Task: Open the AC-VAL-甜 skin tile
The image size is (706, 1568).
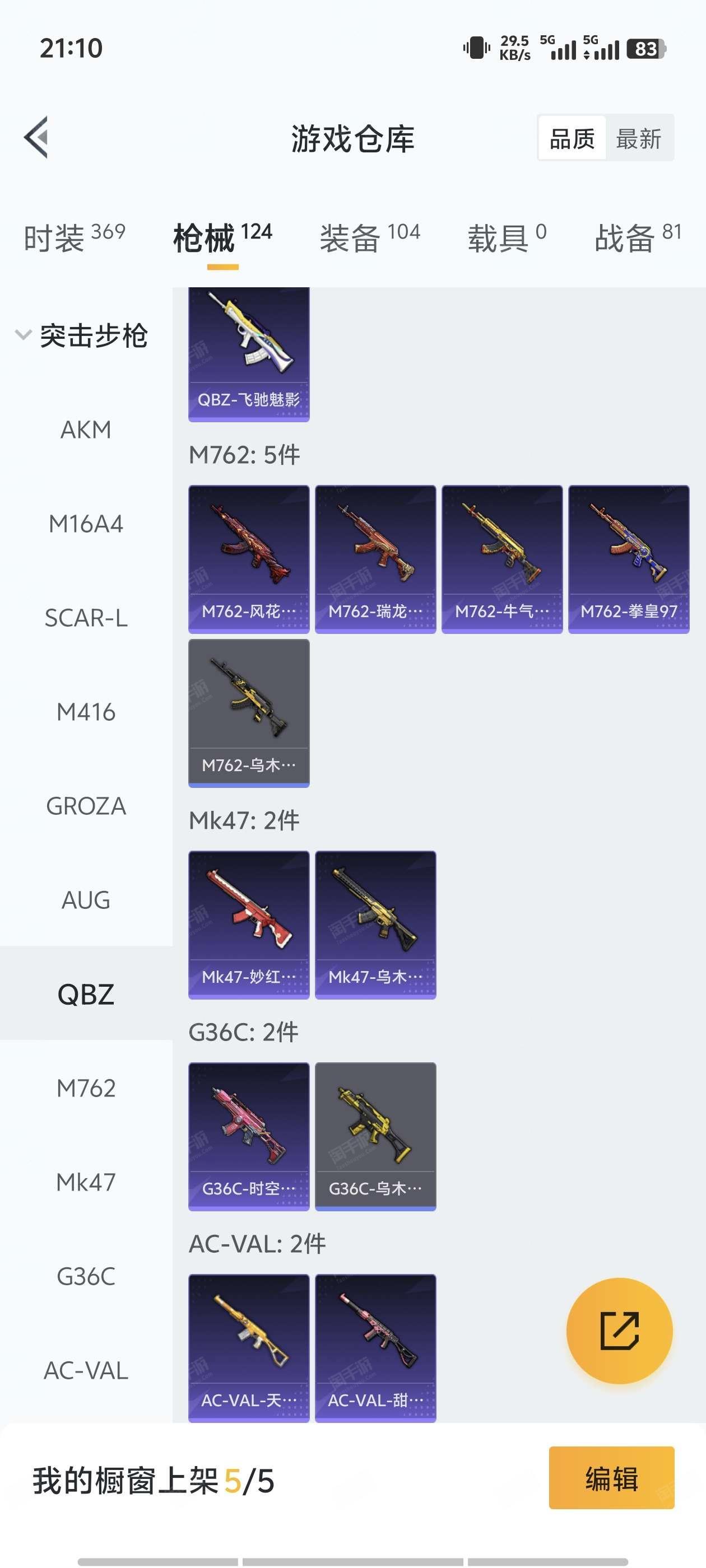Action: pyautogui.click(x=375, y=1348)
